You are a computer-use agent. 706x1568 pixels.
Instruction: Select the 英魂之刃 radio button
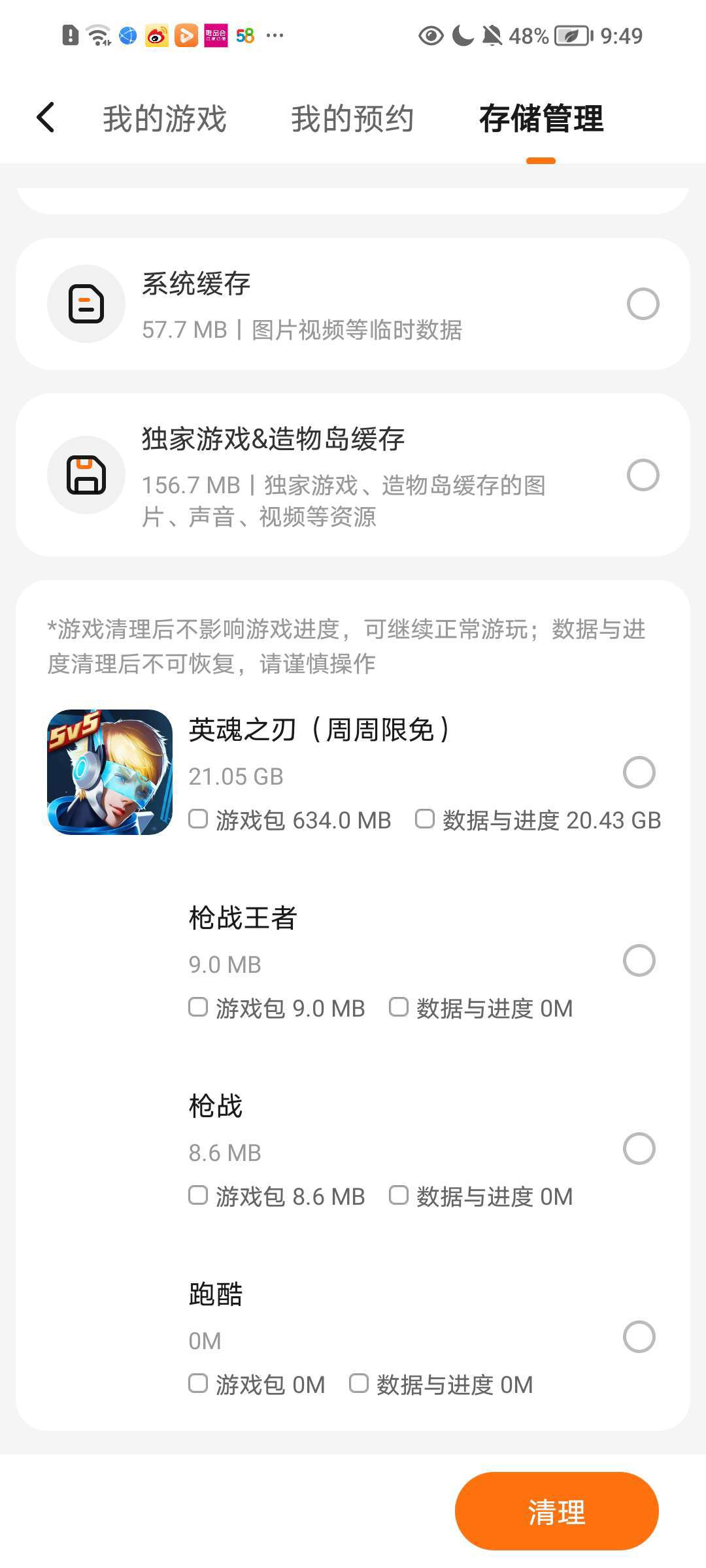[639, 772]
